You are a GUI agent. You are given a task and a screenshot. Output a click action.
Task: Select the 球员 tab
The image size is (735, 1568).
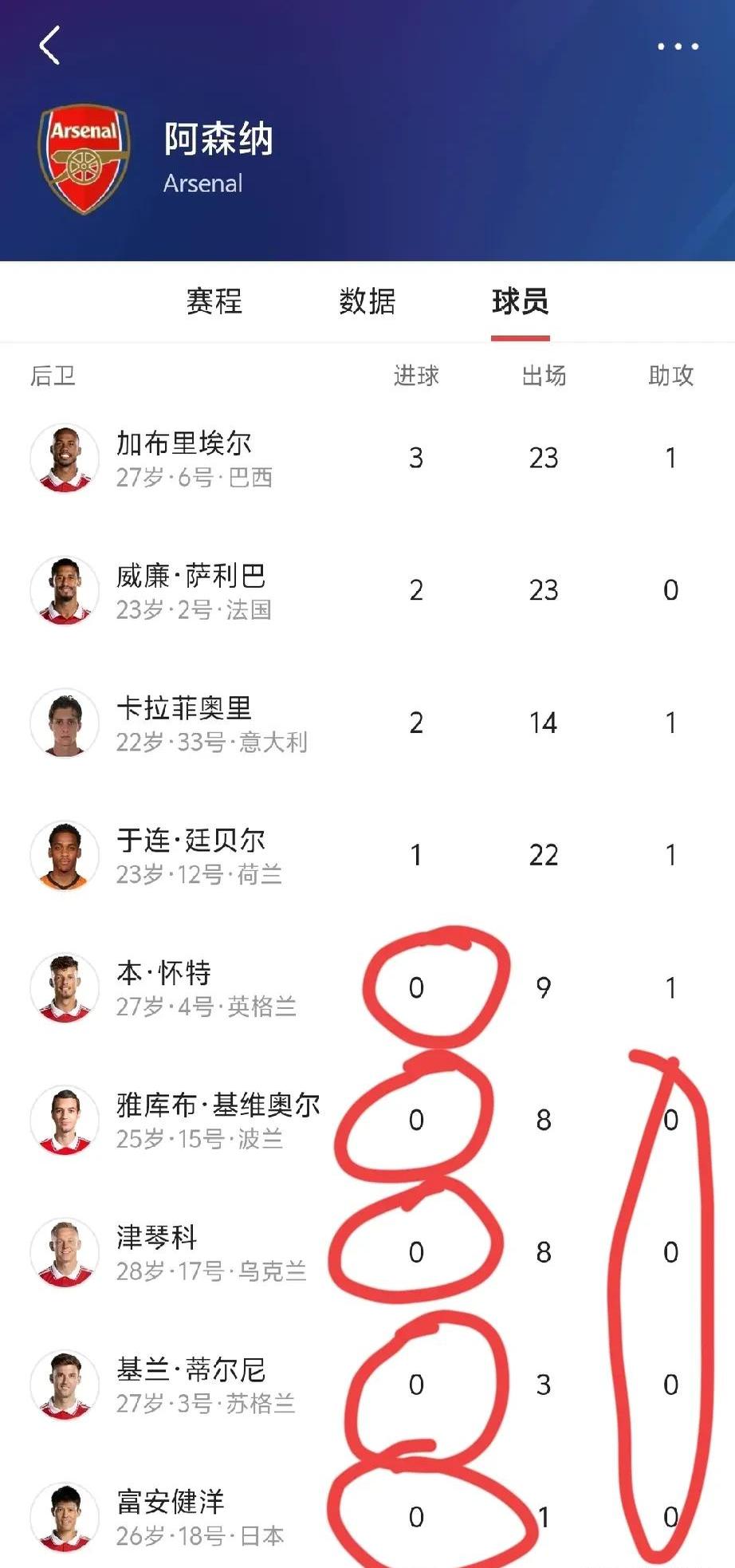tap(521, 302)
